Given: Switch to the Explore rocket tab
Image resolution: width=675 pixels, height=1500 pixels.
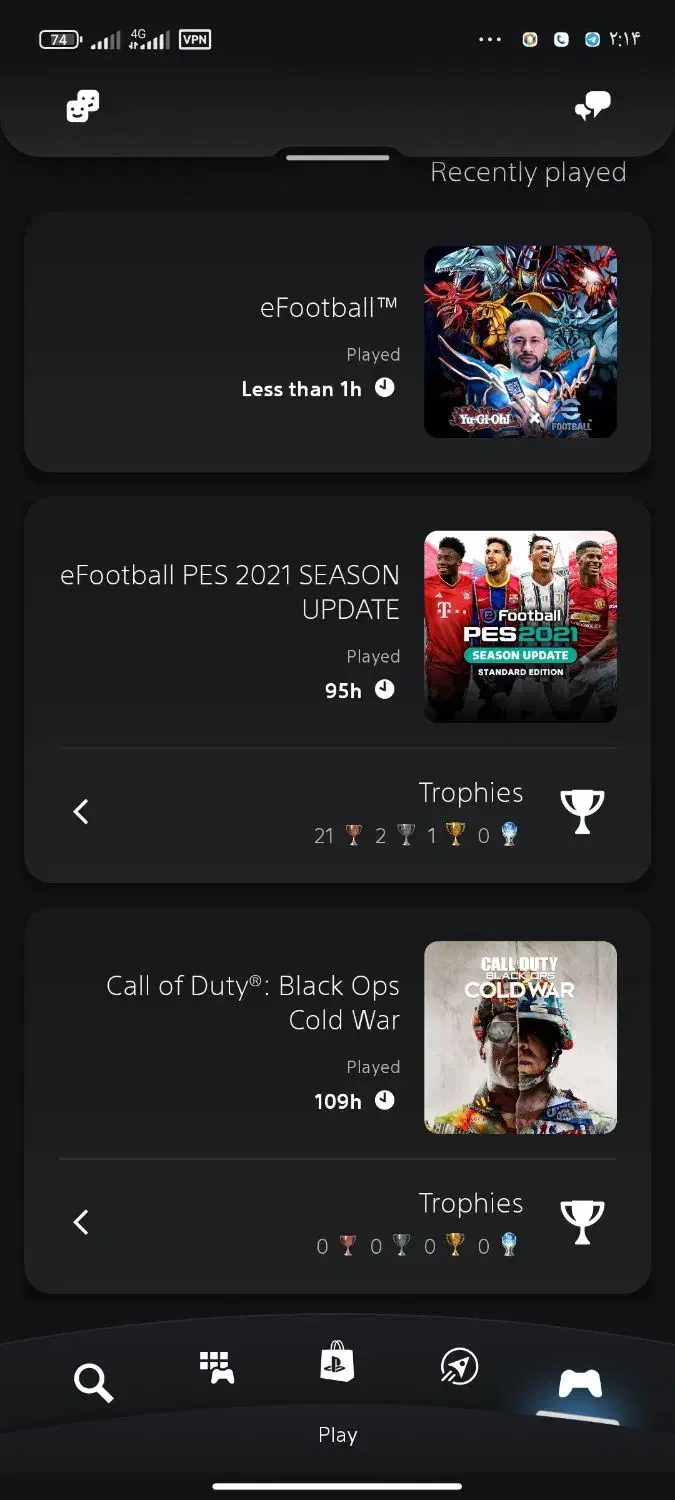Looking at the screenshot, I should pos(459,1366).
